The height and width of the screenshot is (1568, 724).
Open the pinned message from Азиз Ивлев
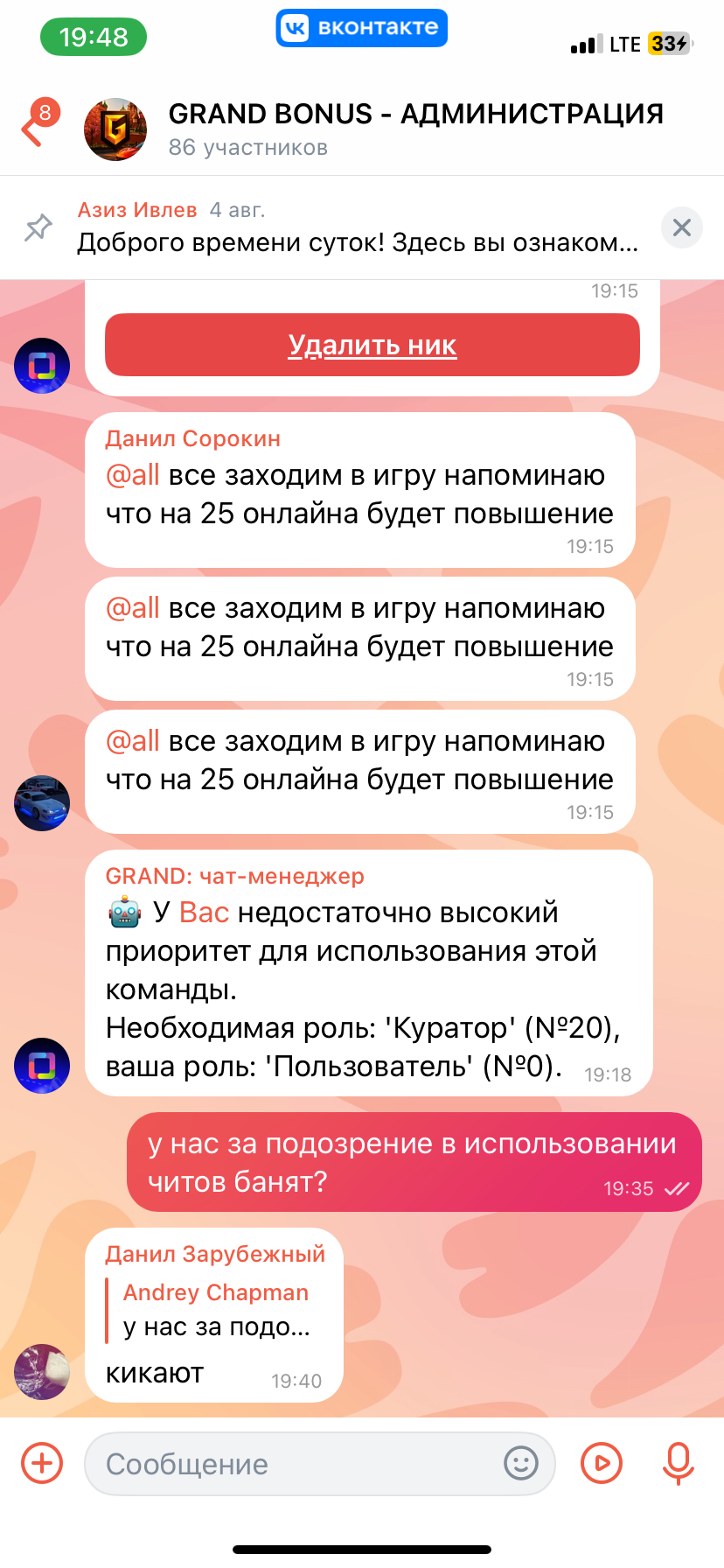pyautogui.click(x=358, y=227)
